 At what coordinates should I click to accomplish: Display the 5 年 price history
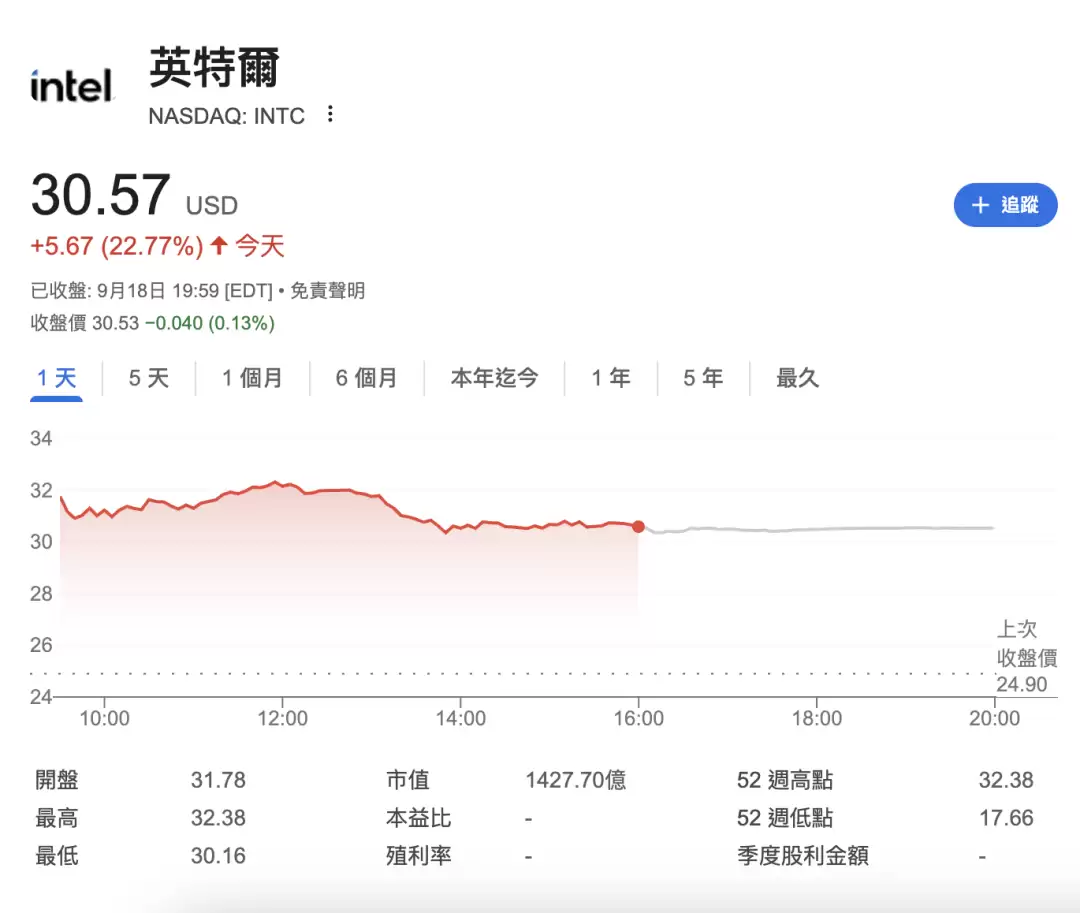(703, 378)
